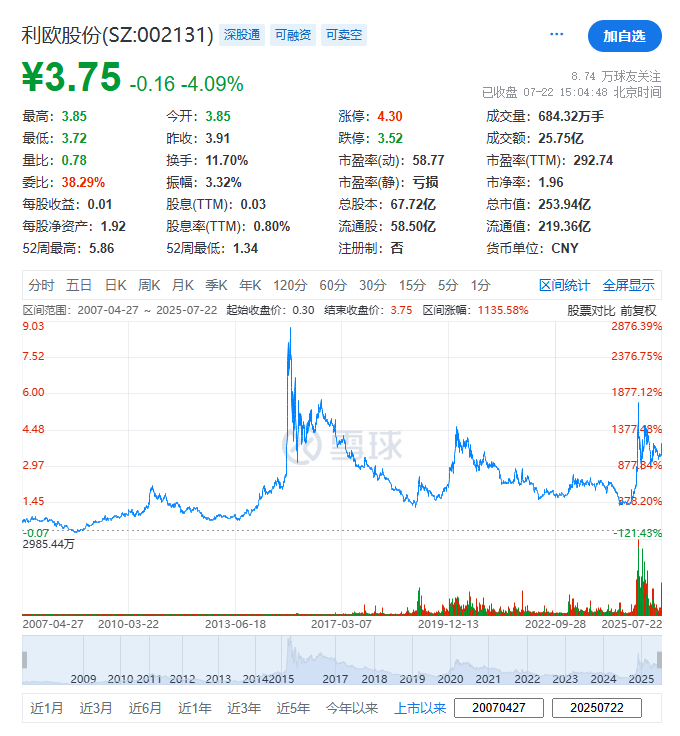
Task: Set the range to 近1年
Action: click(194, 707)
